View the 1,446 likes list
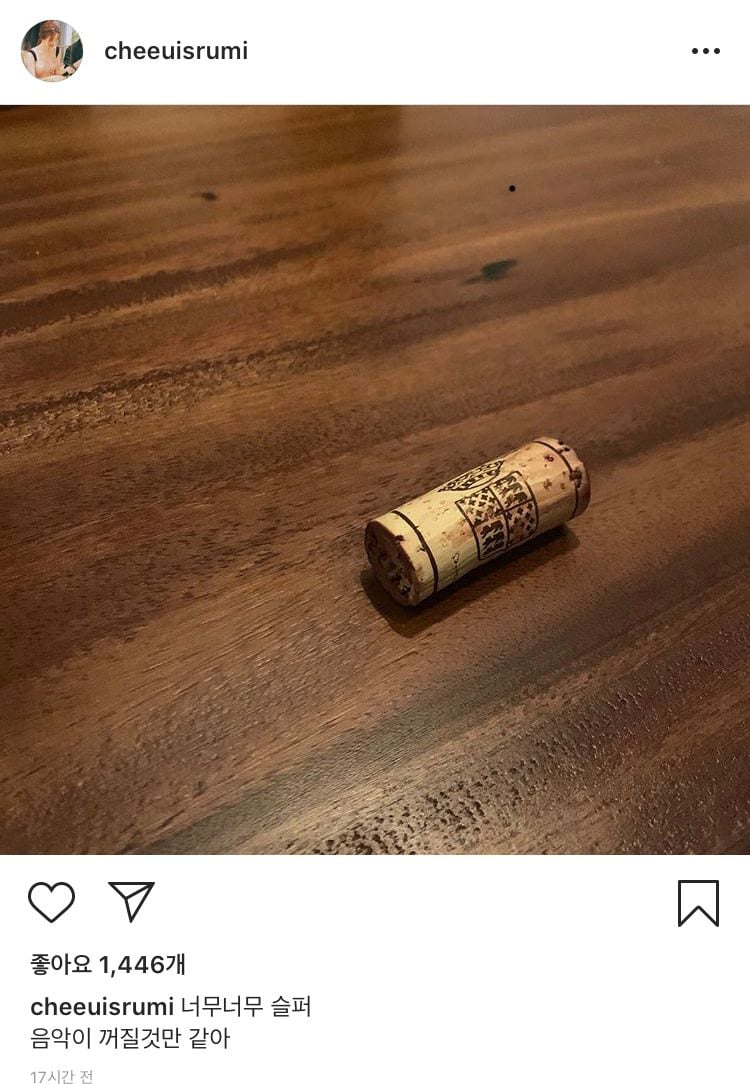The width and height of the screenshot is (750, 1084). [x=108, y=964]
